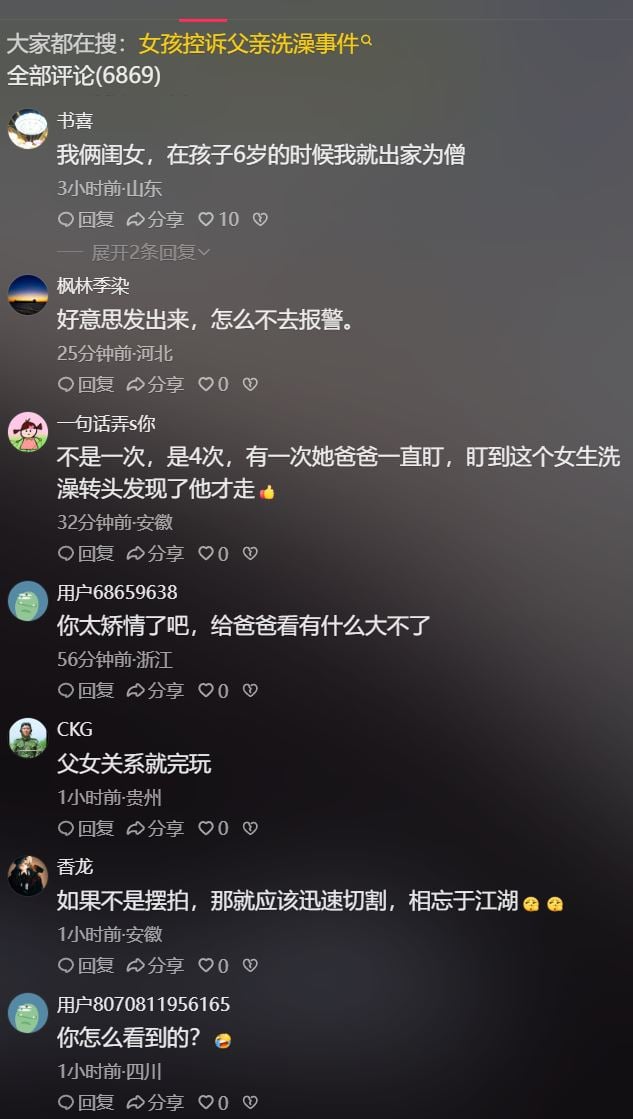Viewport: 633px width, 1119px height.
Task: Dislike 用户68659638's comment
Action: pyautogui.click(x=250, y=690)
